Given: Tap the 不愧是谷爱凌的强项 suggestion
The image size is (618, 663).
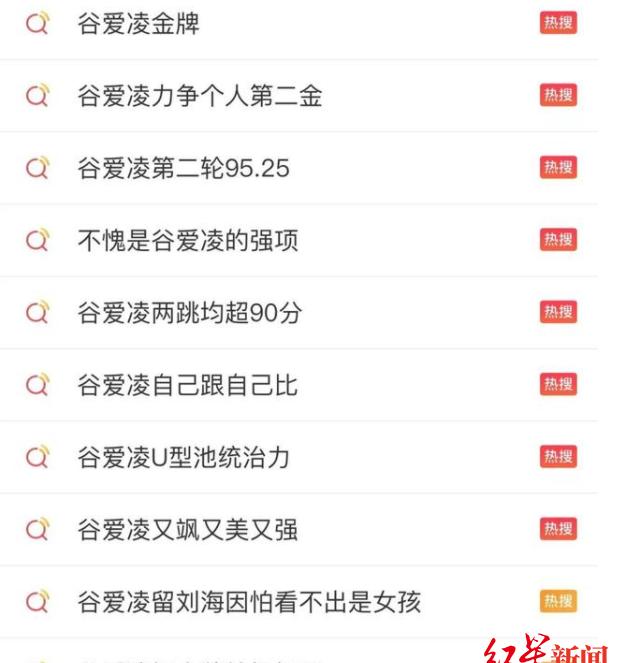Looking at the screenshot, I should click(188, 240).
